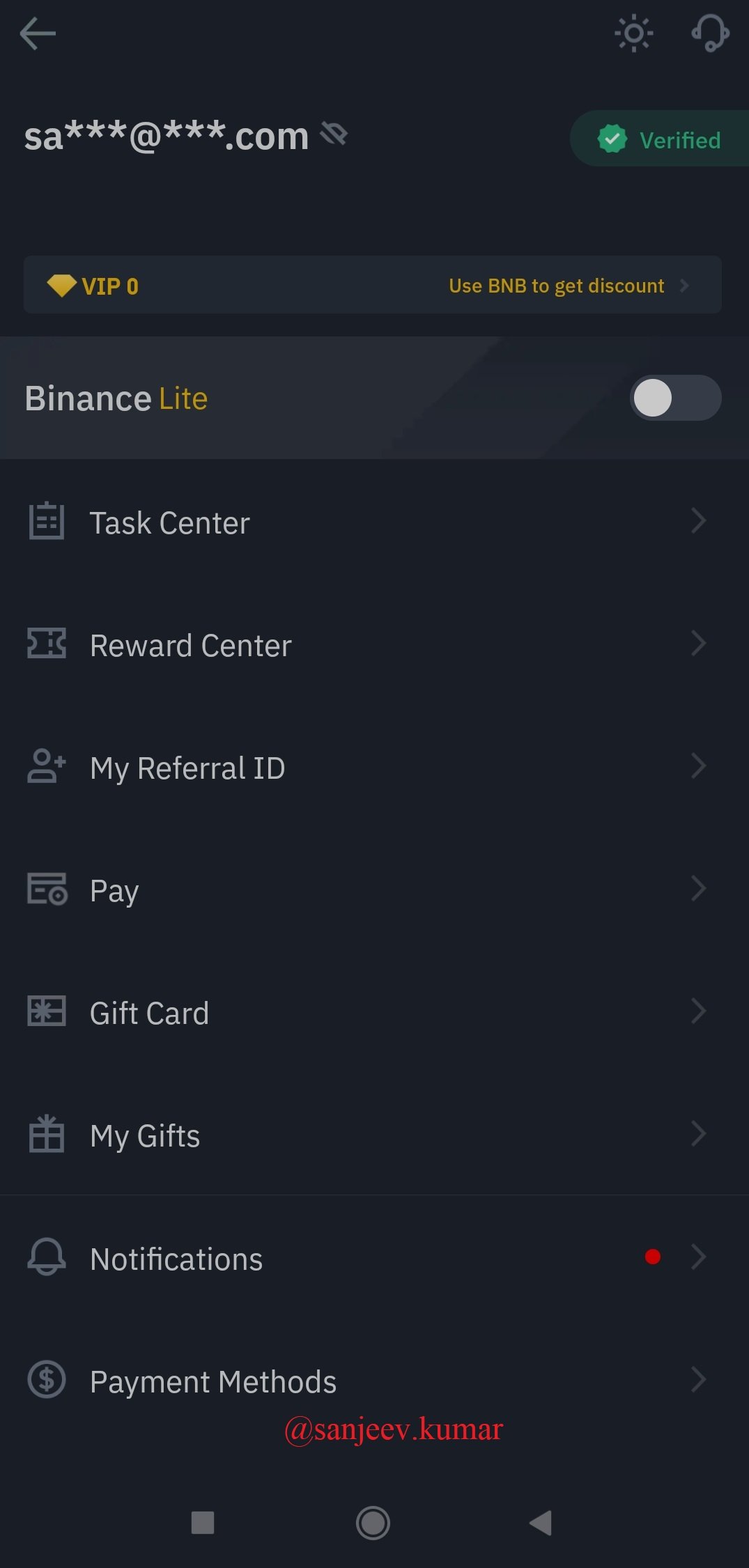Viewport: 749px width, 1568px height.
Task: Toggle email visibility eye icon
Action: 334,134
